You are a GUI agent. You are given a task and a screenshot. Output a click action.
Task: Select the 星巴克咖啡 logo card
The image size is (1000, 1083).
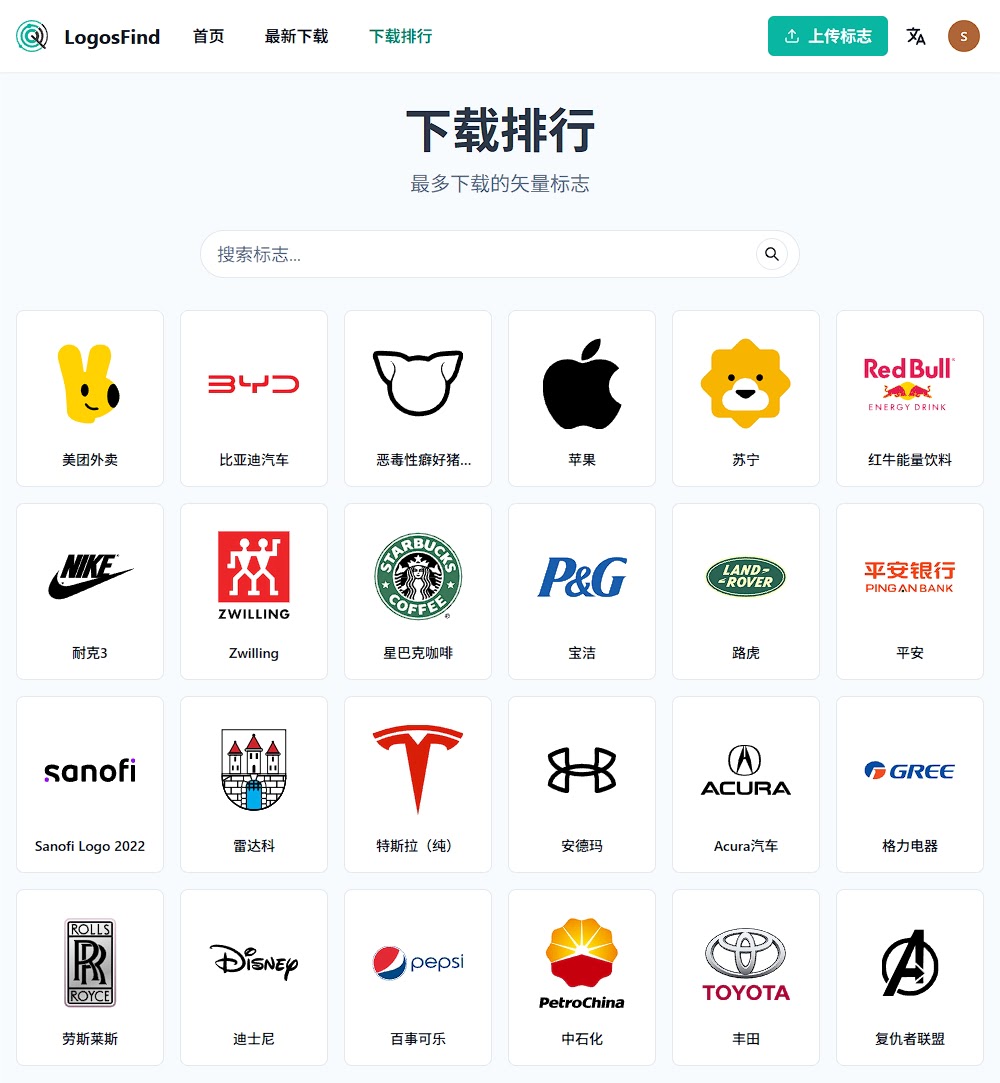418,591
